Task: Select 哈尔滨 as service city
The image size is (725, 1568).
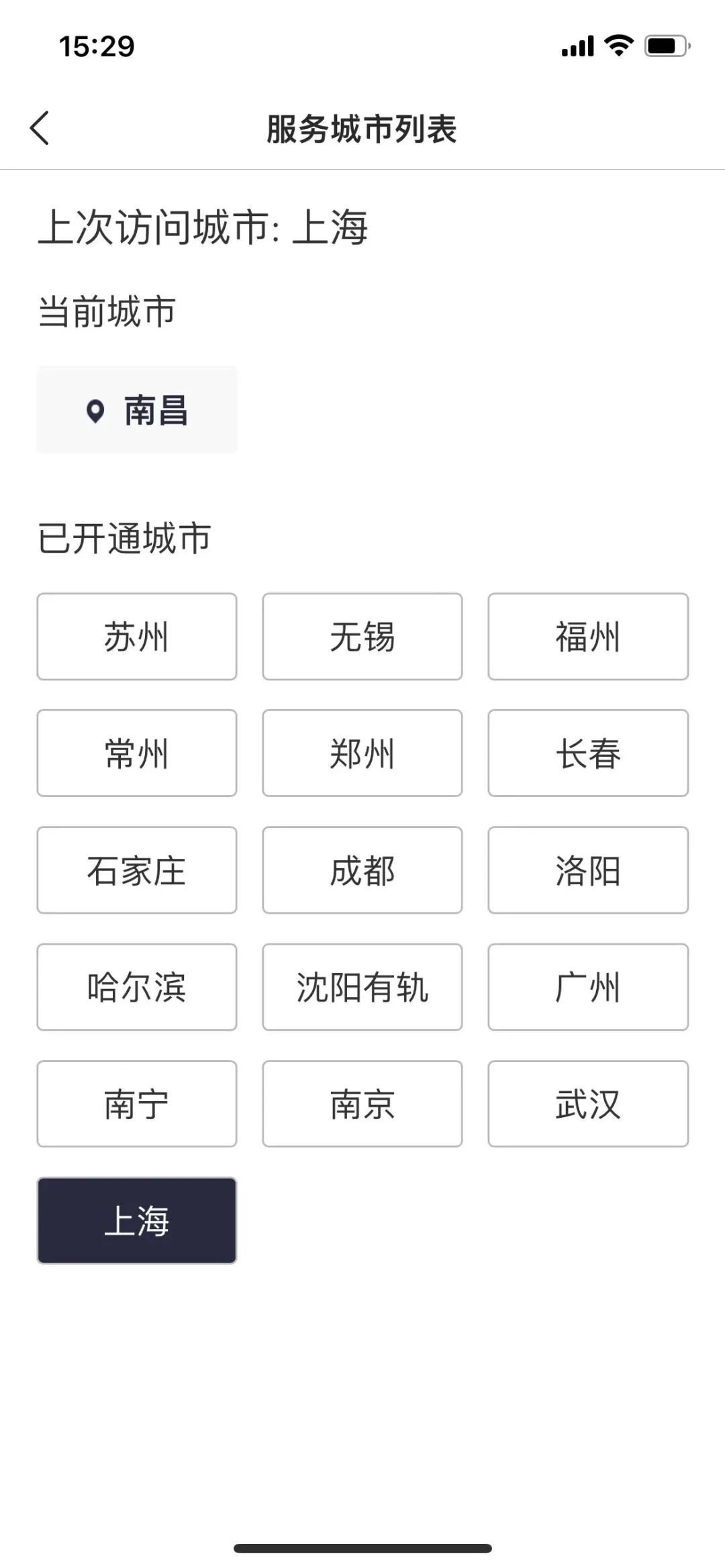Action: pyautogui.click(x=137, y=987)
